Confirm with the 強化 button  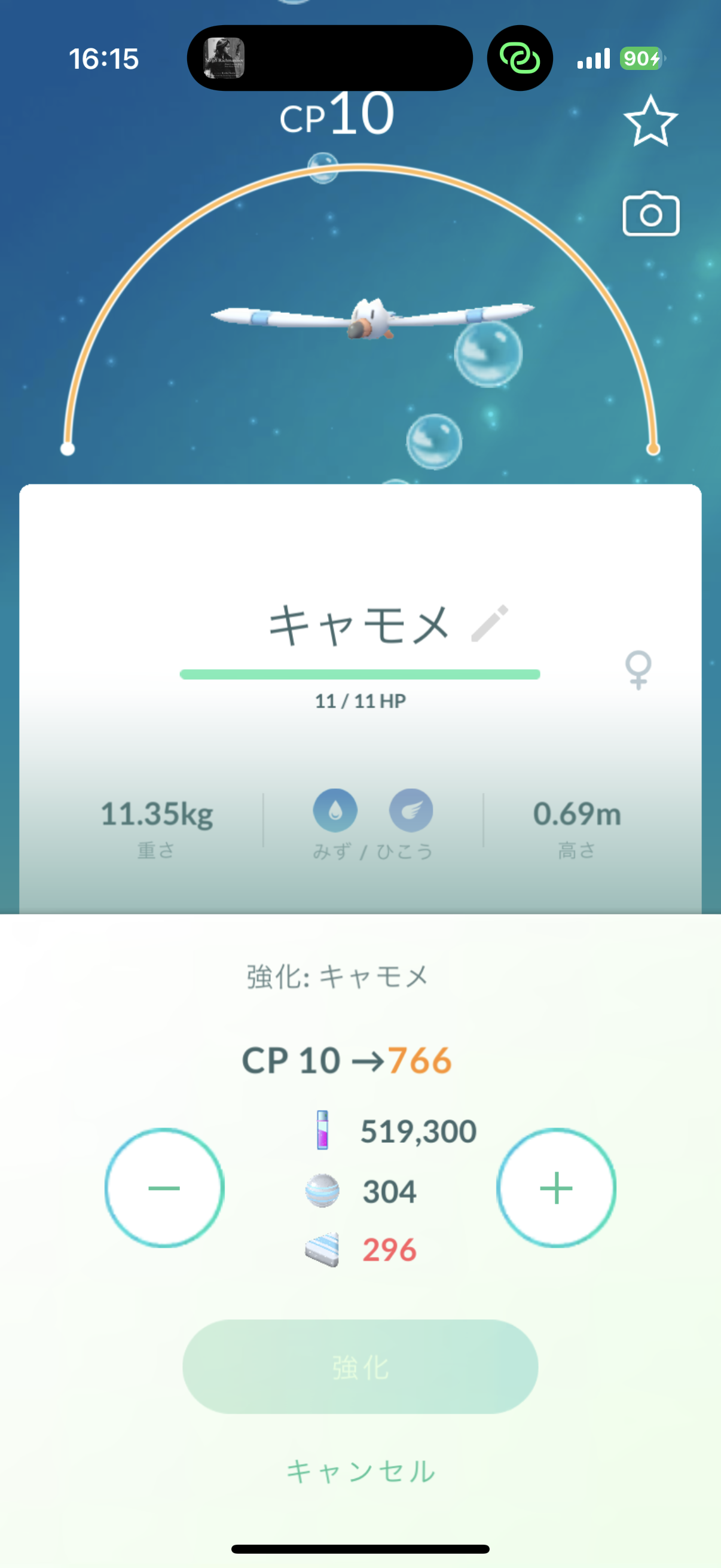coord(360,1367)
